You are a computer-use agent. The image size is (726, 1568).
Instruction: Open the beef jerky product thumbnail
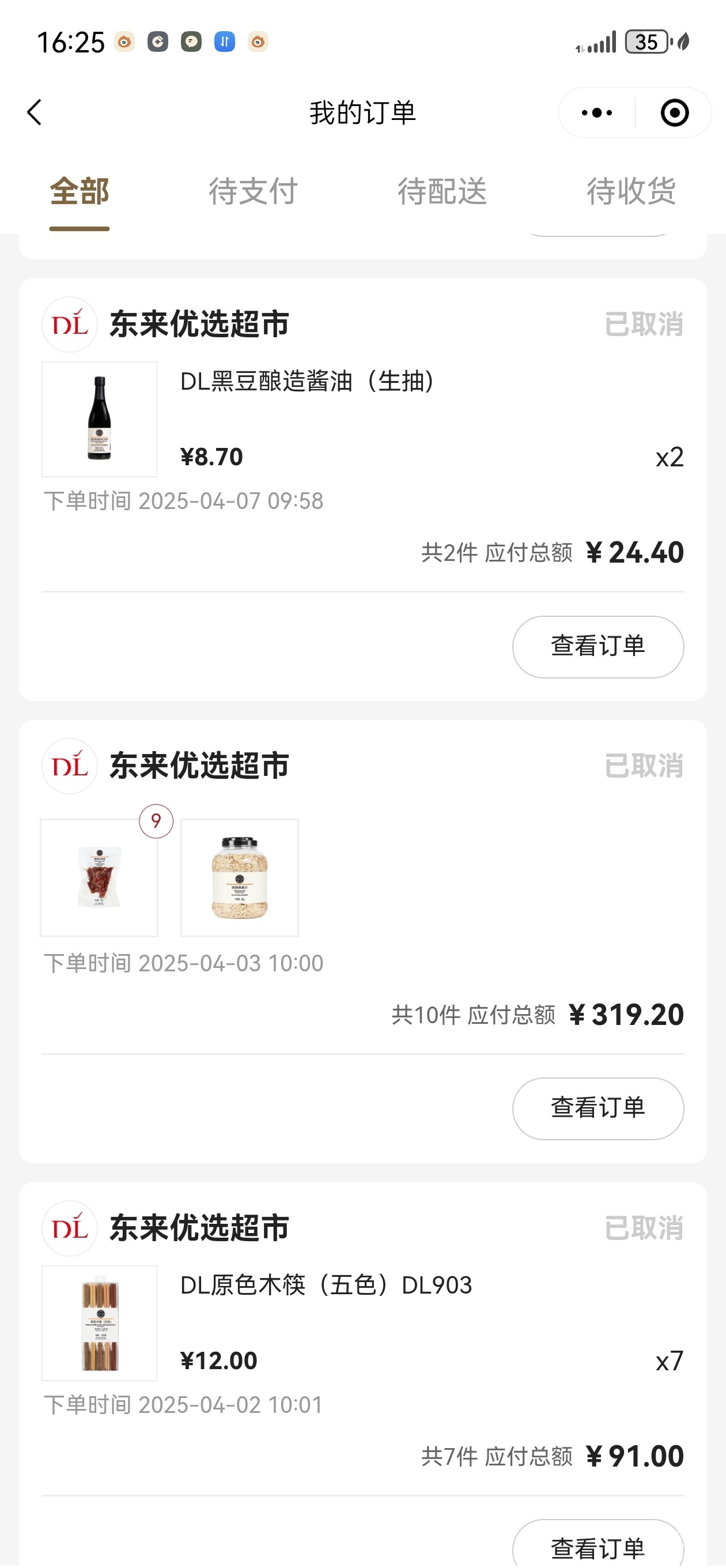coord(99,878)
